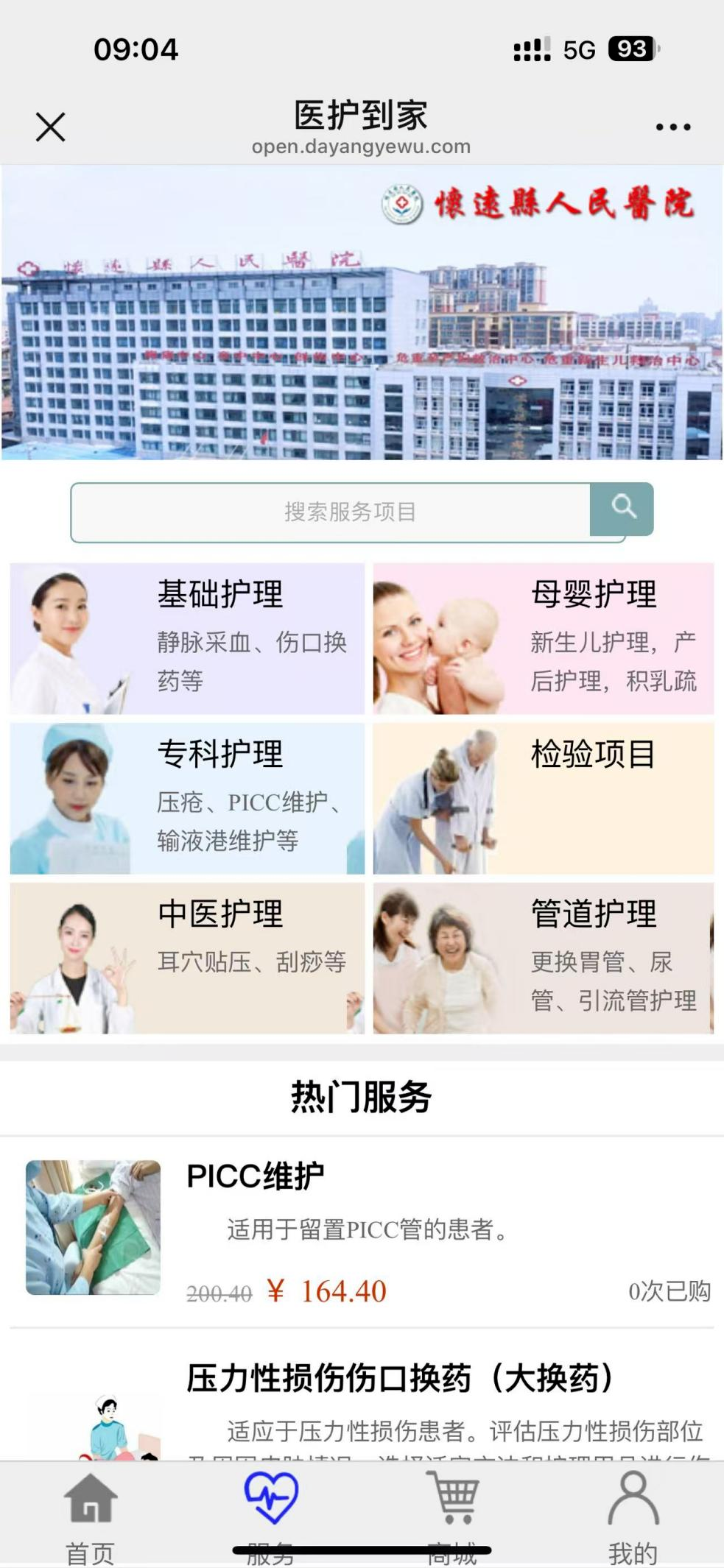Viewport: 724px width, 1568px height.
Task: Go to the 首页 tab
Action: [90, 1516]
